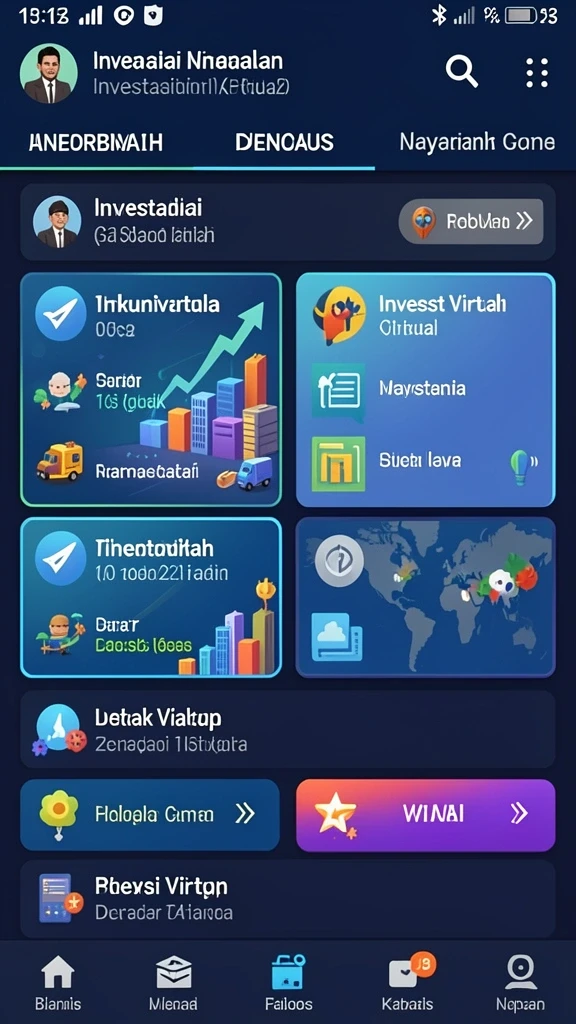Go to Blamis home tab
The width and height of the screenshot is (576, 1024).
click(x=58, y=984)
